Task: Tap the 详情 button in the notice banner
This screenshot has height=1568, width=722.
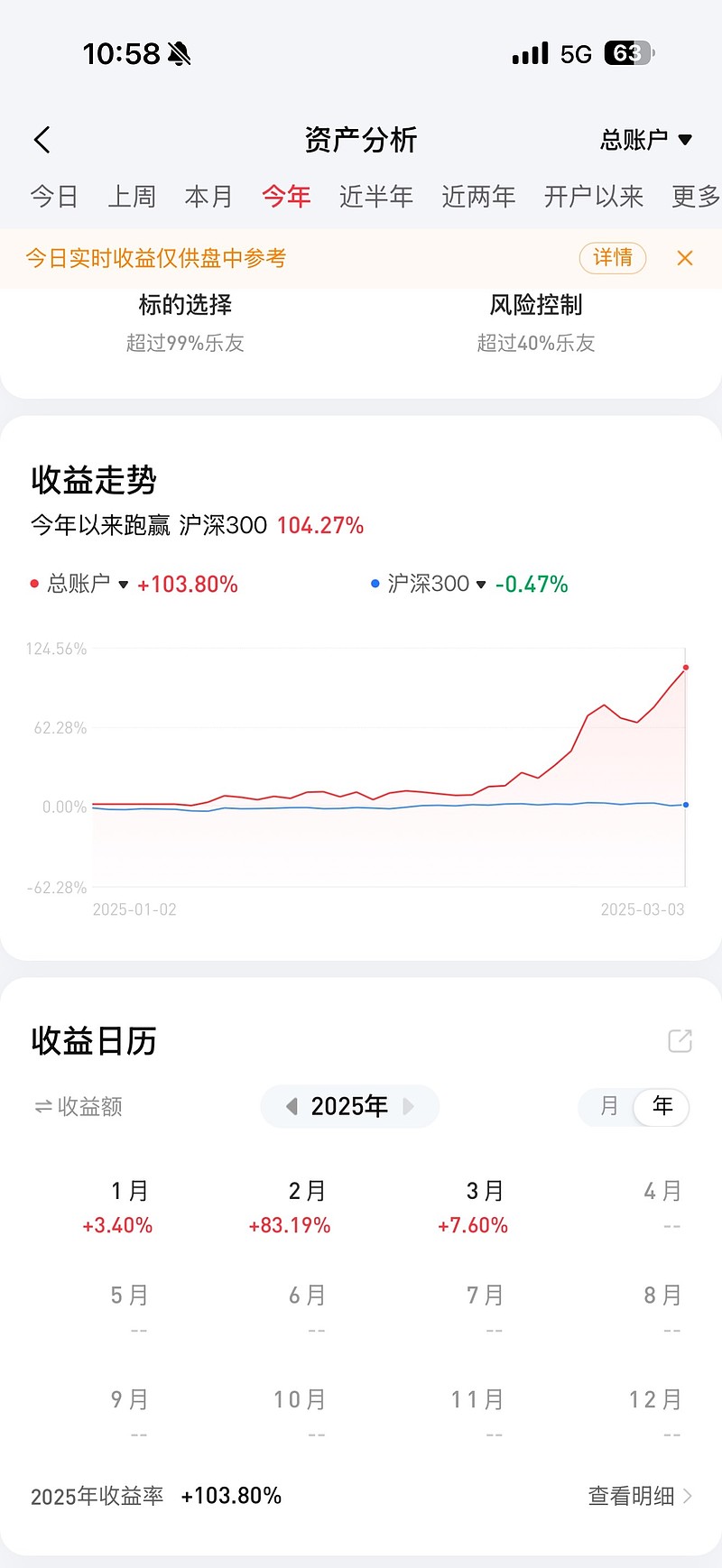Action: coord(613,258)
